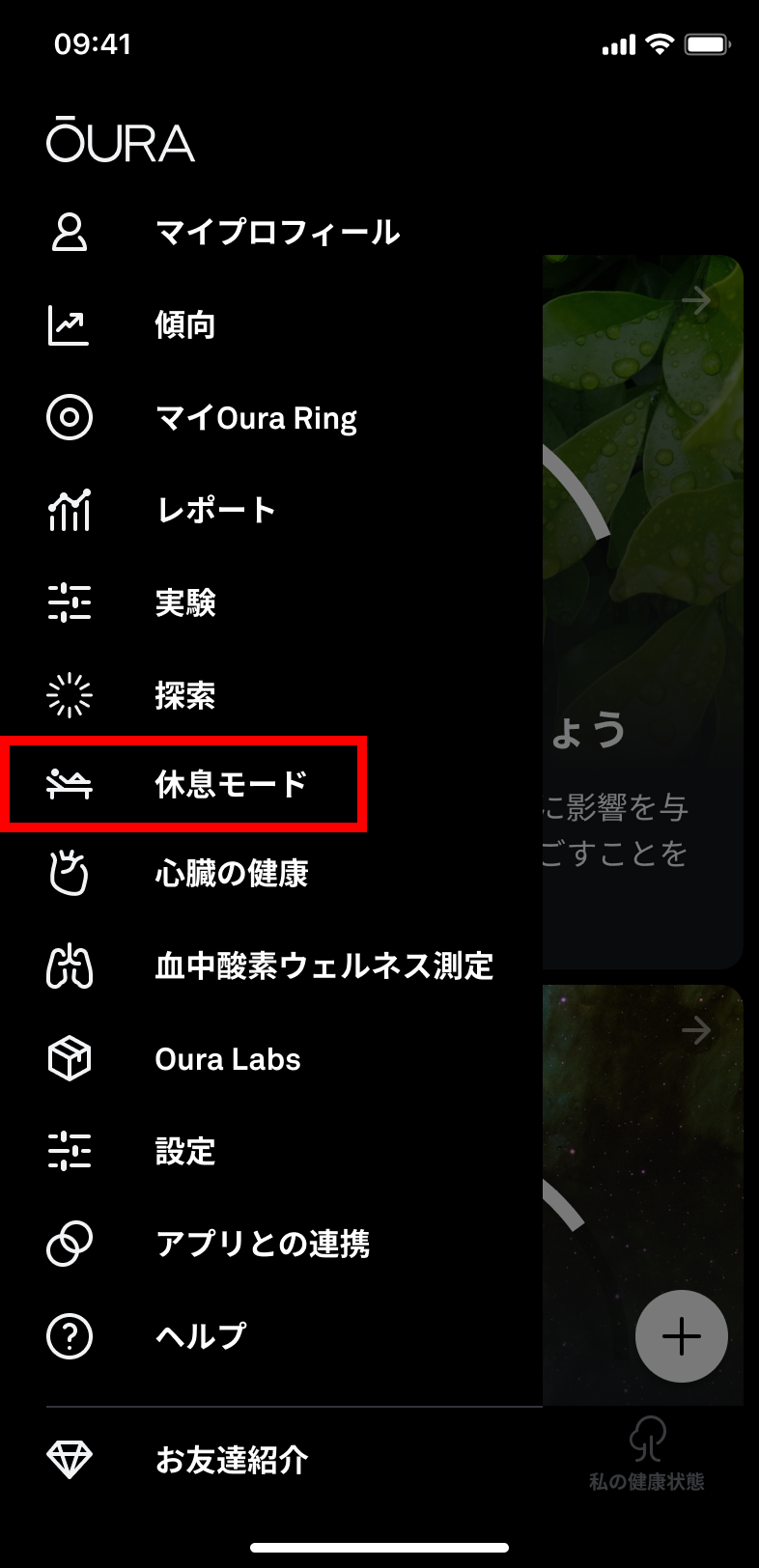Open 設定 settings
The image size is (759, 1568).
(270, 1151)
